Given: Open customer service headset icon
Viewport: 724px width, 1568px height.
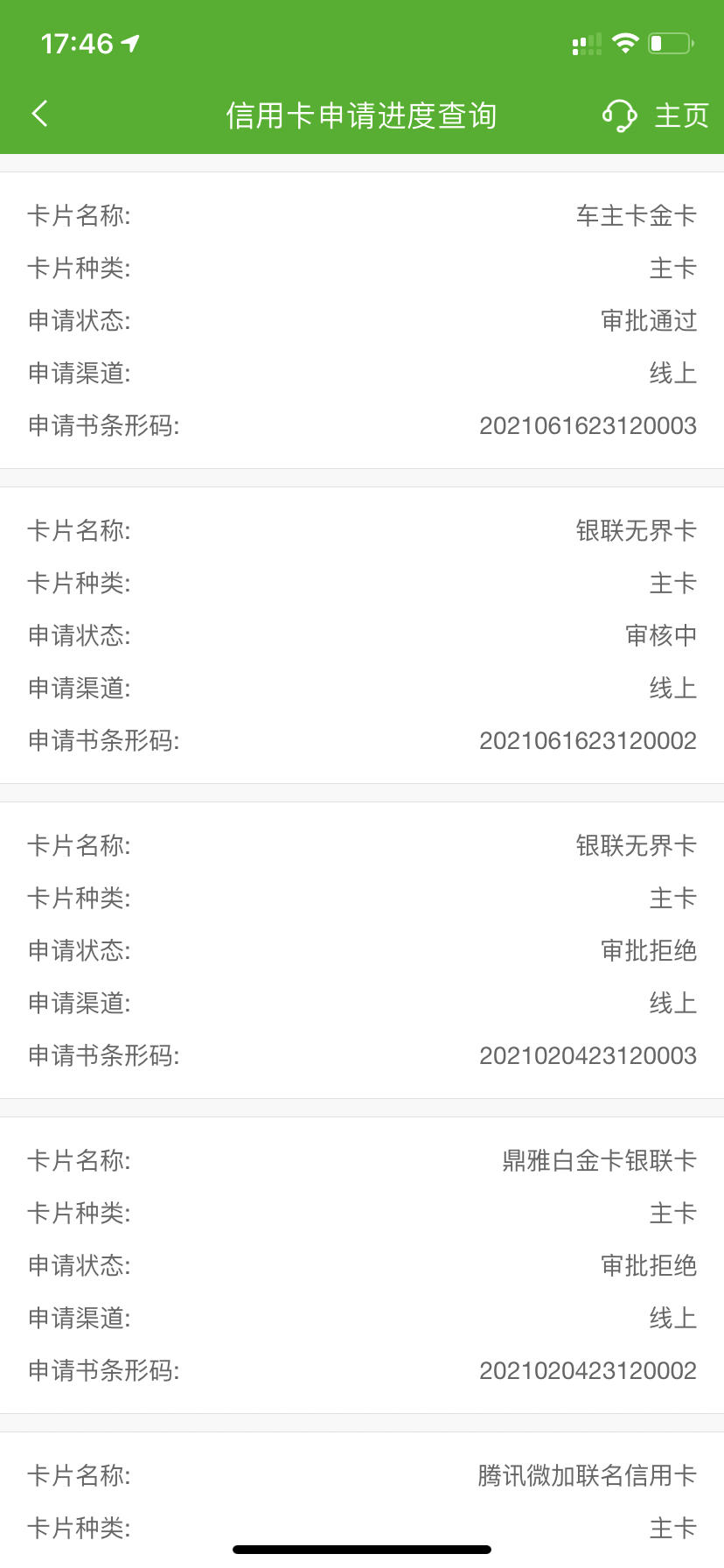Looking at the screenshot, I should pyautogui.click(x=619, y=115).
